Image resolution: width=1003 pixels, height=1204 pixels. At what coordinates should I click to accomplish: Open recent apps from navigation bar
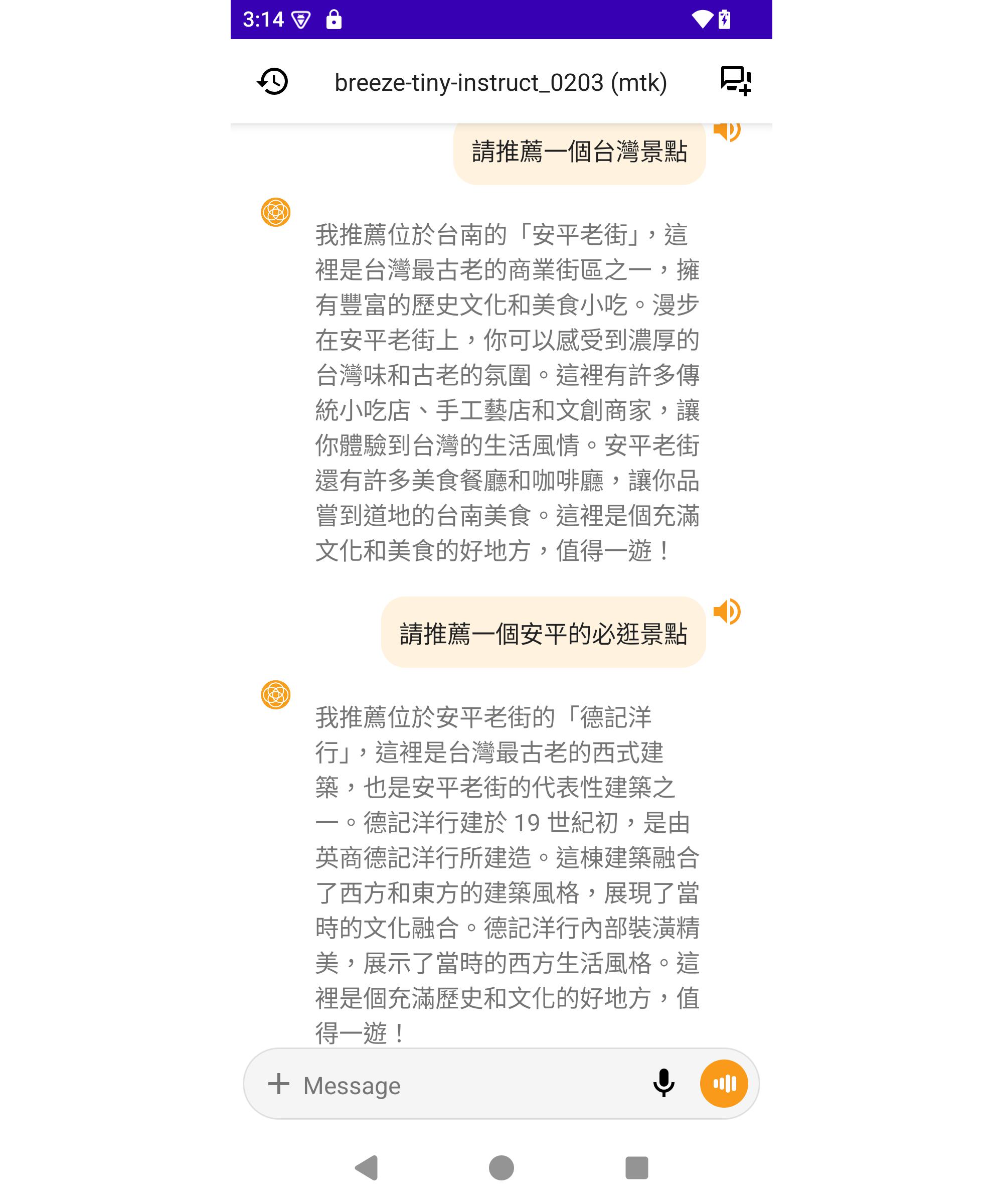click(x=636, y=1168)
